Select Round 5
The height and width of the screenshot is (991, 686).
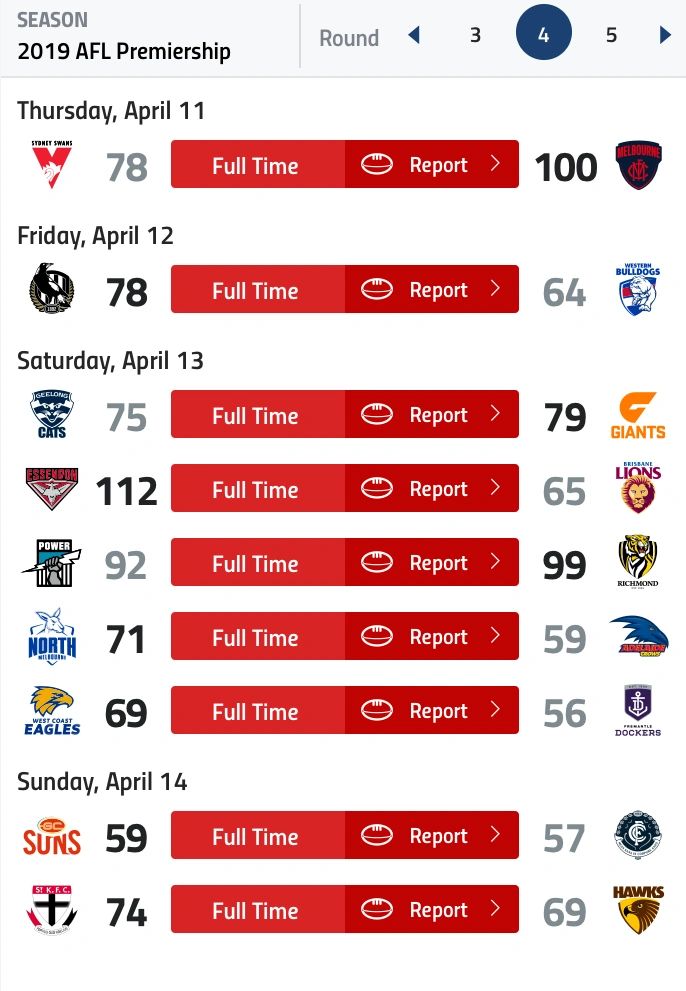pyautogui.click(x=611, y=36)
